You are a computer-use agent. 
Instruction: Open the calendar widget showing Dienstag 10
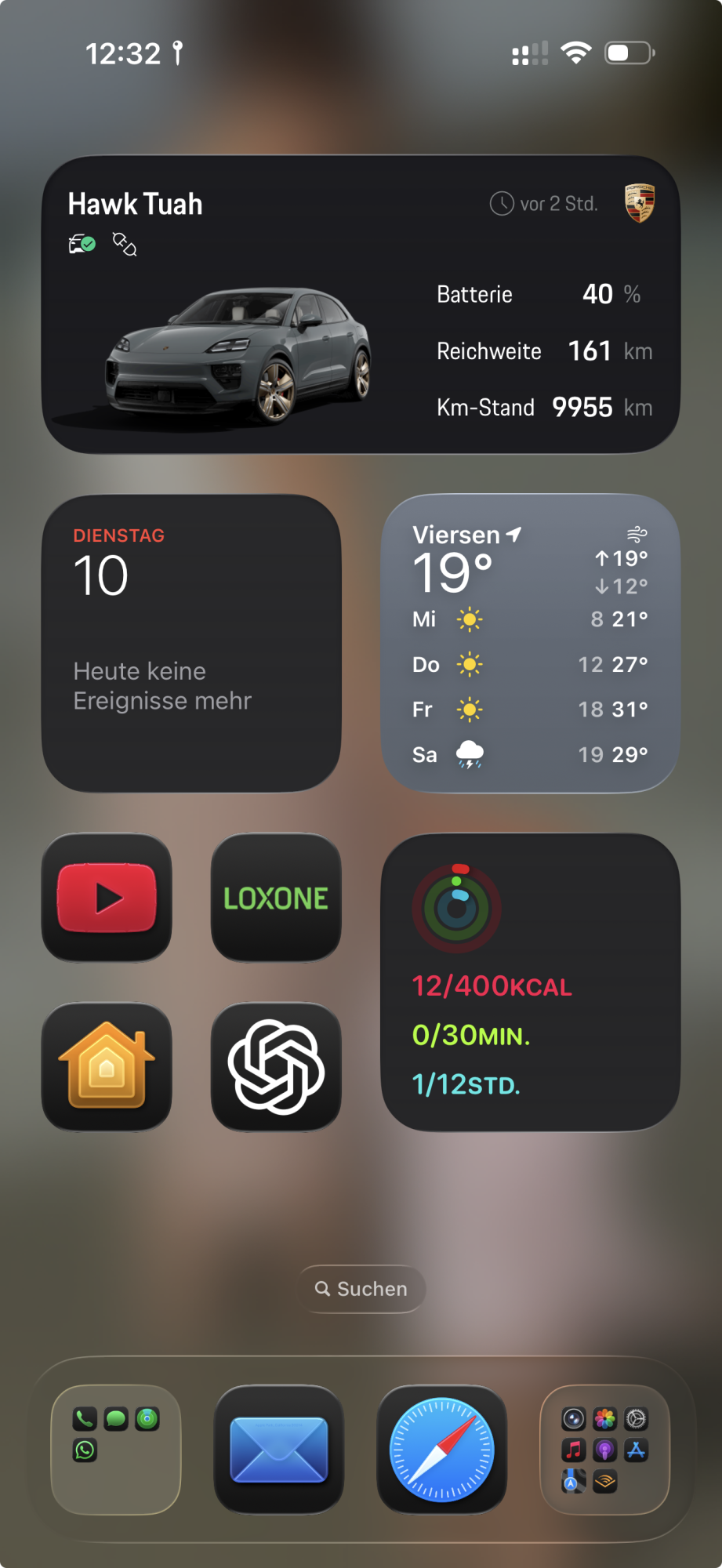tap(191, 643)
